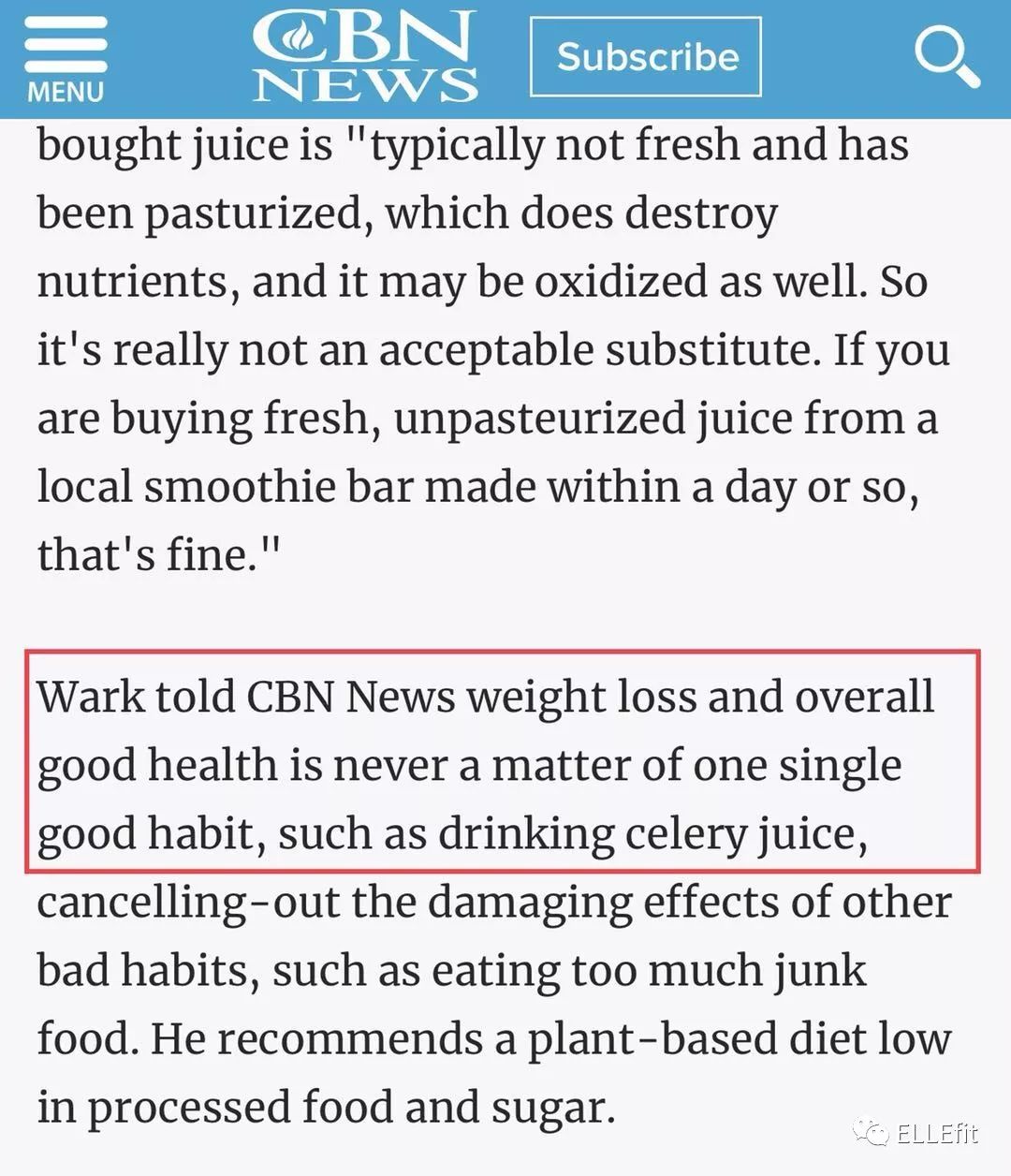
Task: Go to CBN News homepage logo
Action: tap(365, 56)
